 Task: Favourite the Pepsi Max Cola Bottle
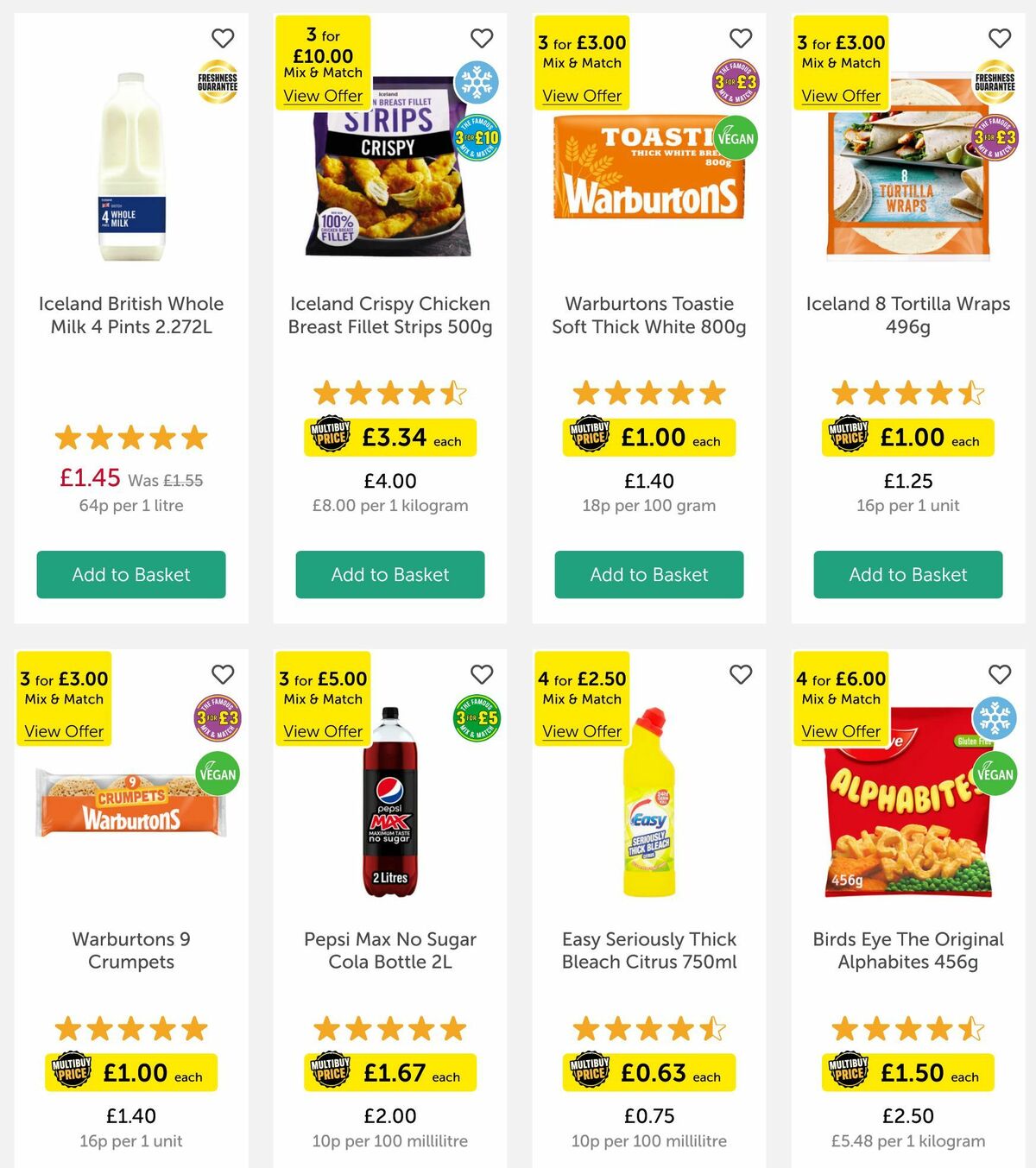482,673
